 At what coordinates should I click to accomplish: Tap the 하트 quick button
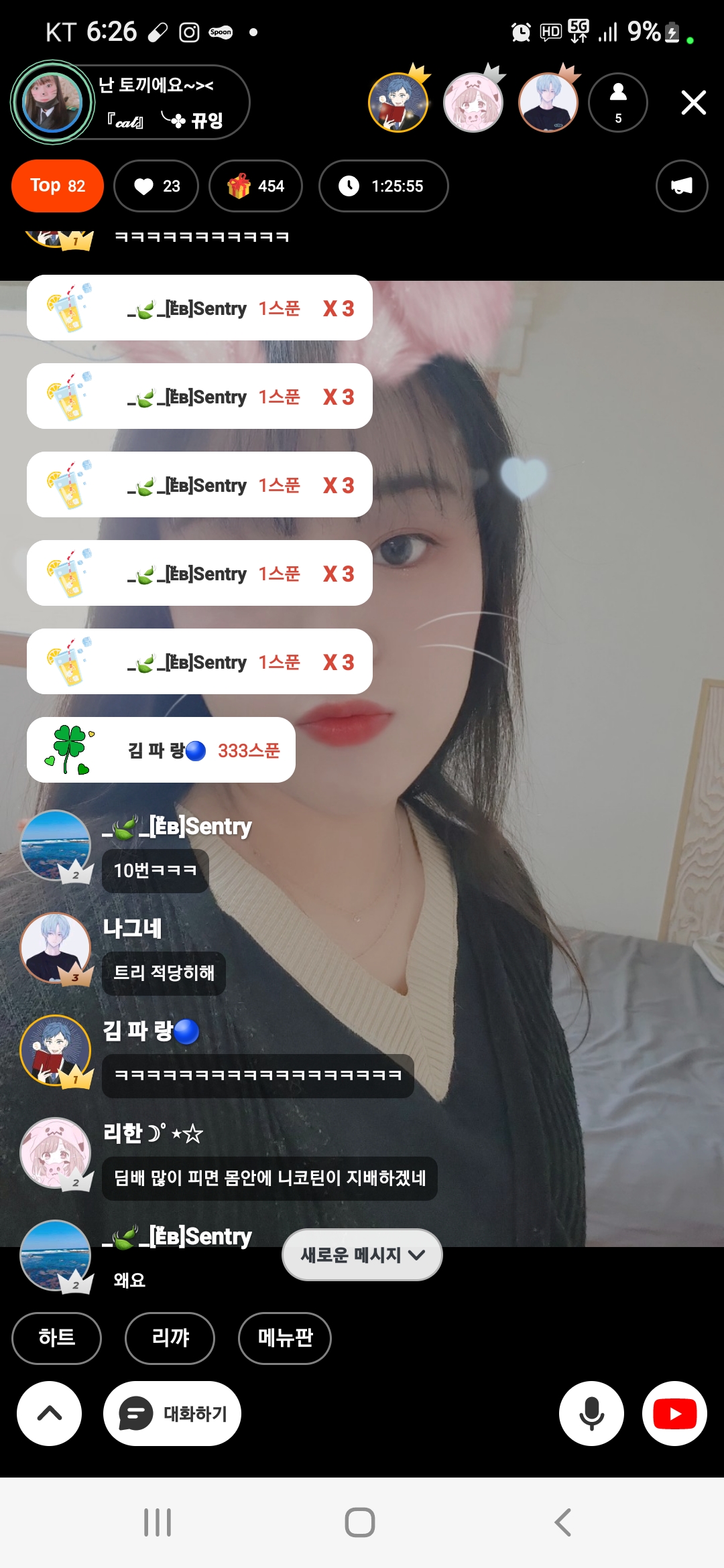pyautogui.click(x=56, y=1337)
